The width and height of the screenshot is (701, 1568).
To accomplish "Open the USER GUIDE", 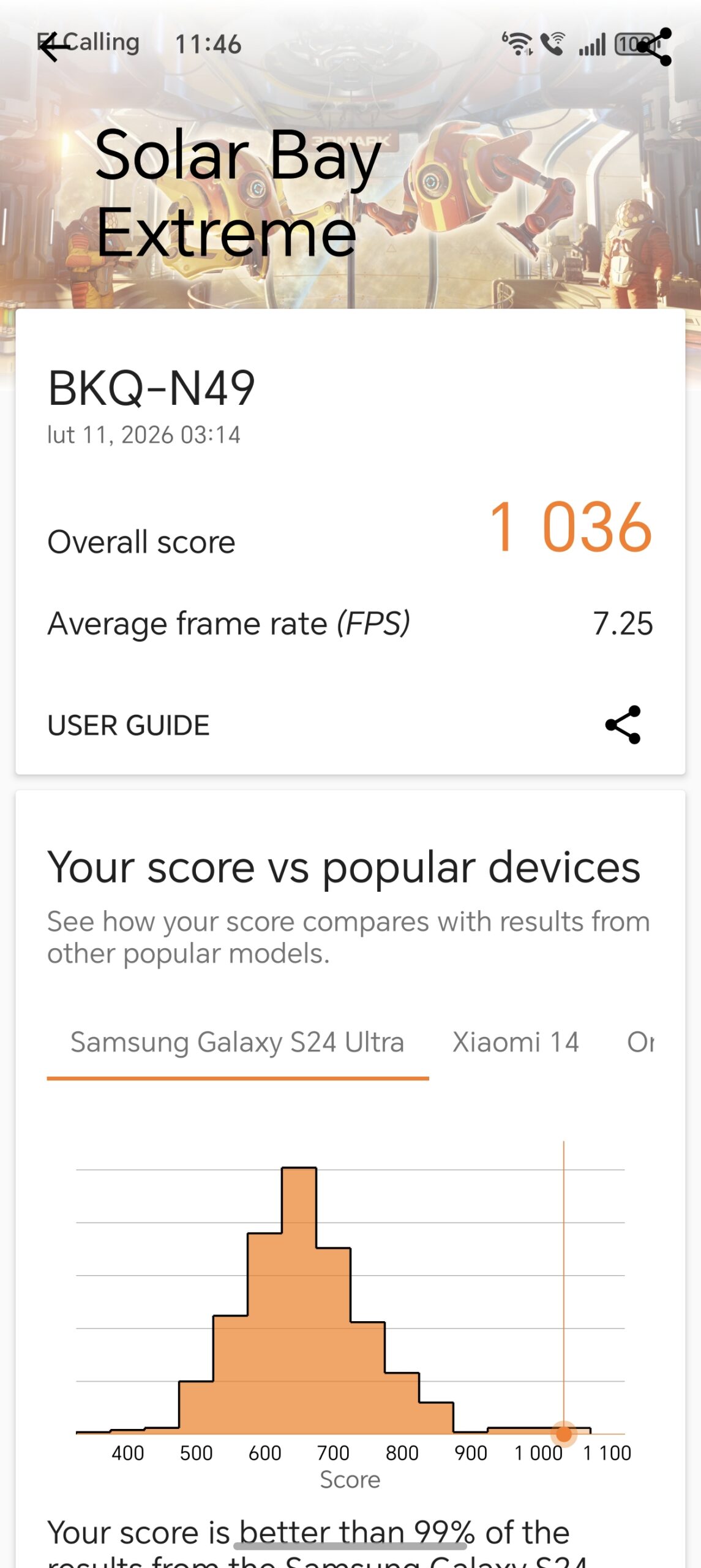I will pyautogui.click(x=129, y=725).
